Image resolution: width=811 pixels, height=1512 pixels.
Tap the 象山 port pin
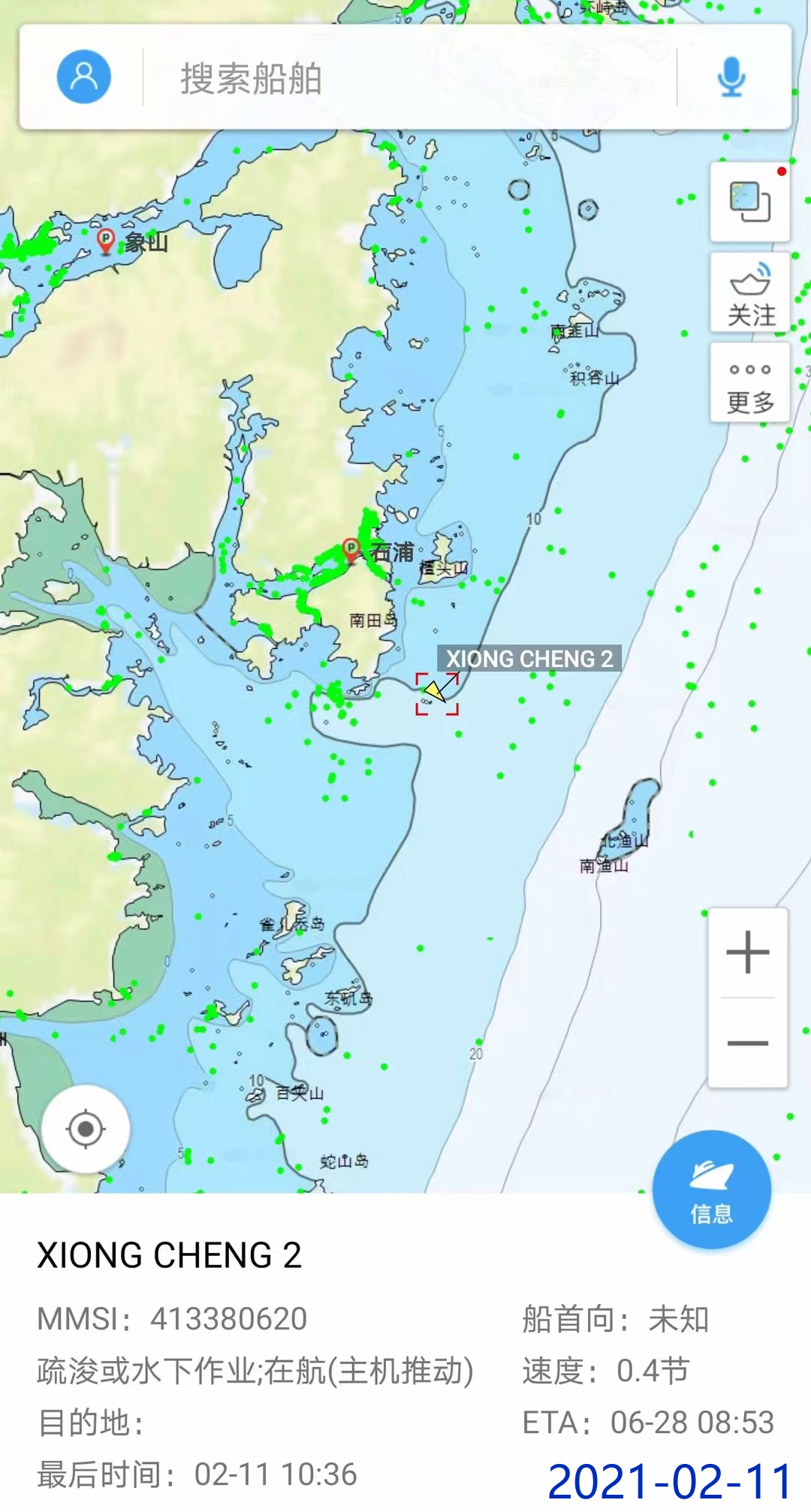point(106,240)
